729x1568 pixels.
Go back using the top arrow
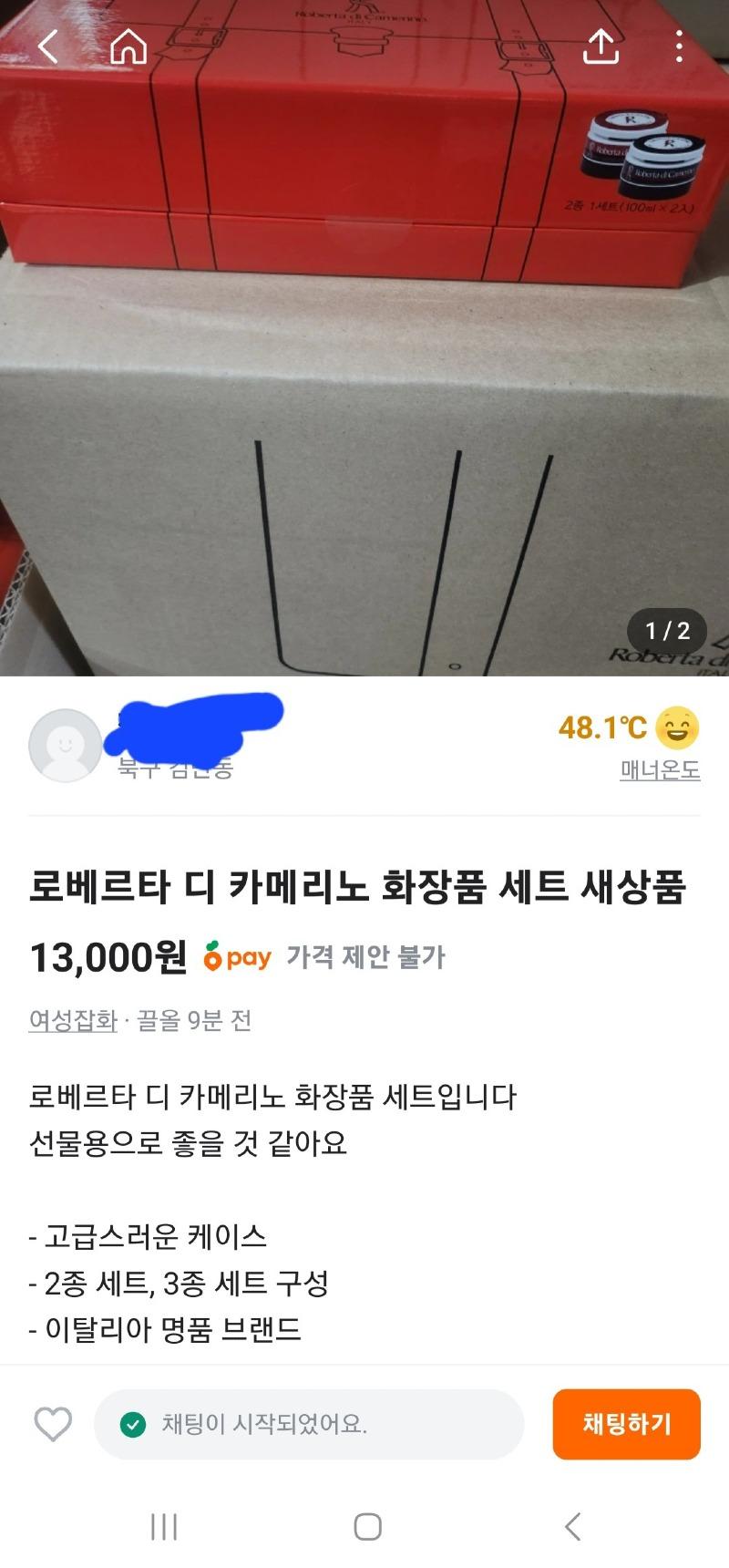(x=48, y=46)
